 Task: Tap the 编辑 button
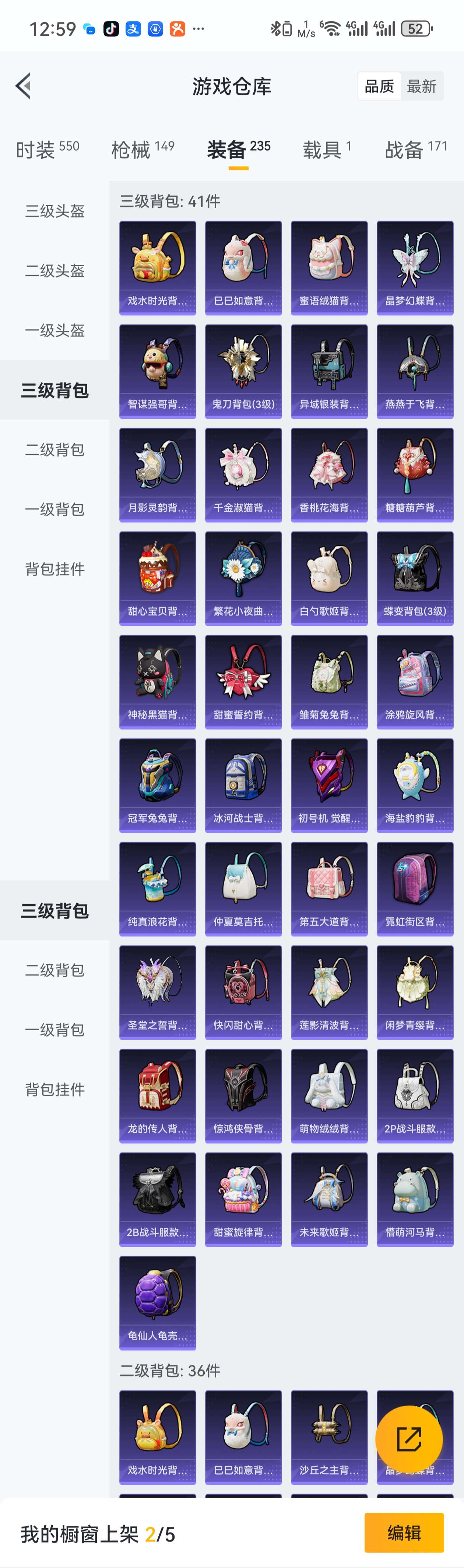tap(404, 1532)
